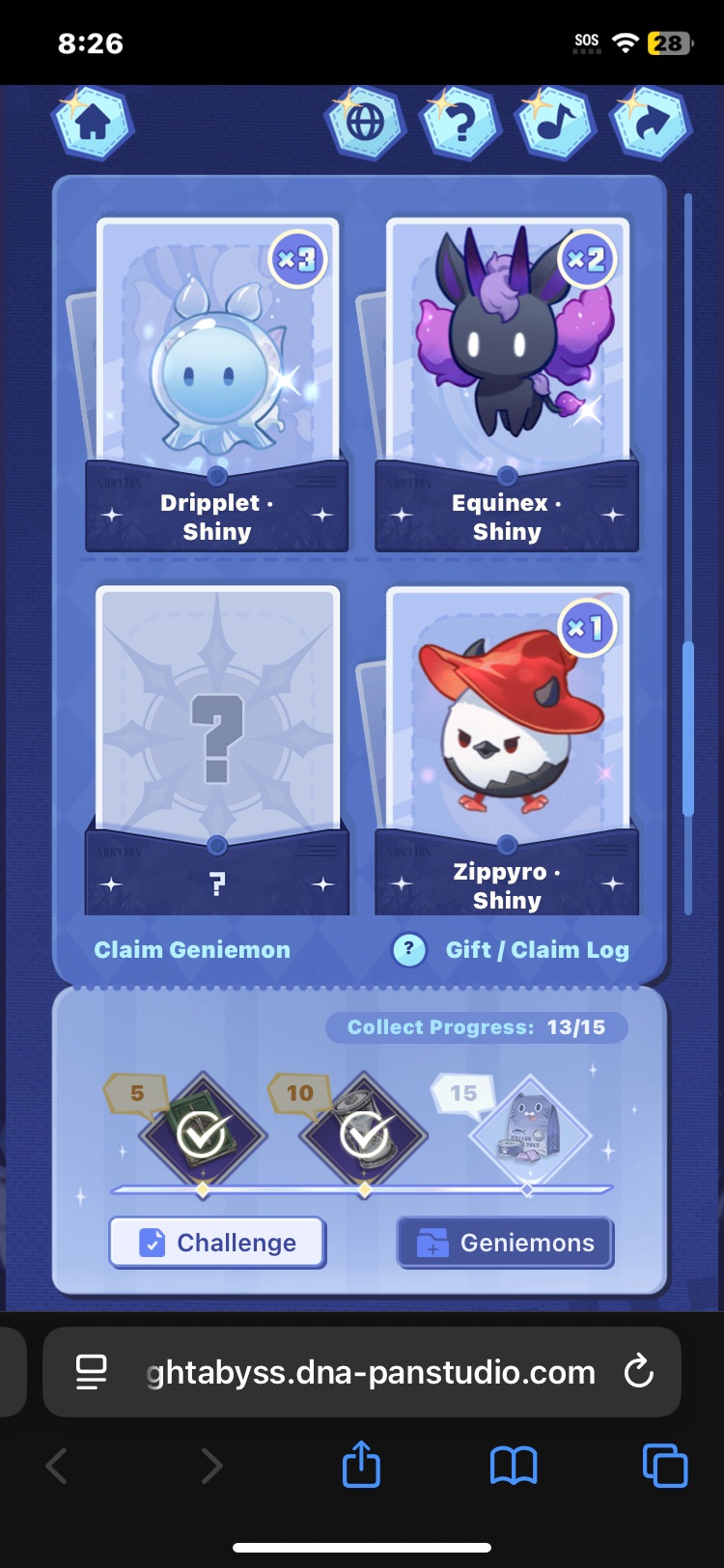Screen dimensions: 724x1568
Task: Open the help question mark icon
Action: pos(459,123)
